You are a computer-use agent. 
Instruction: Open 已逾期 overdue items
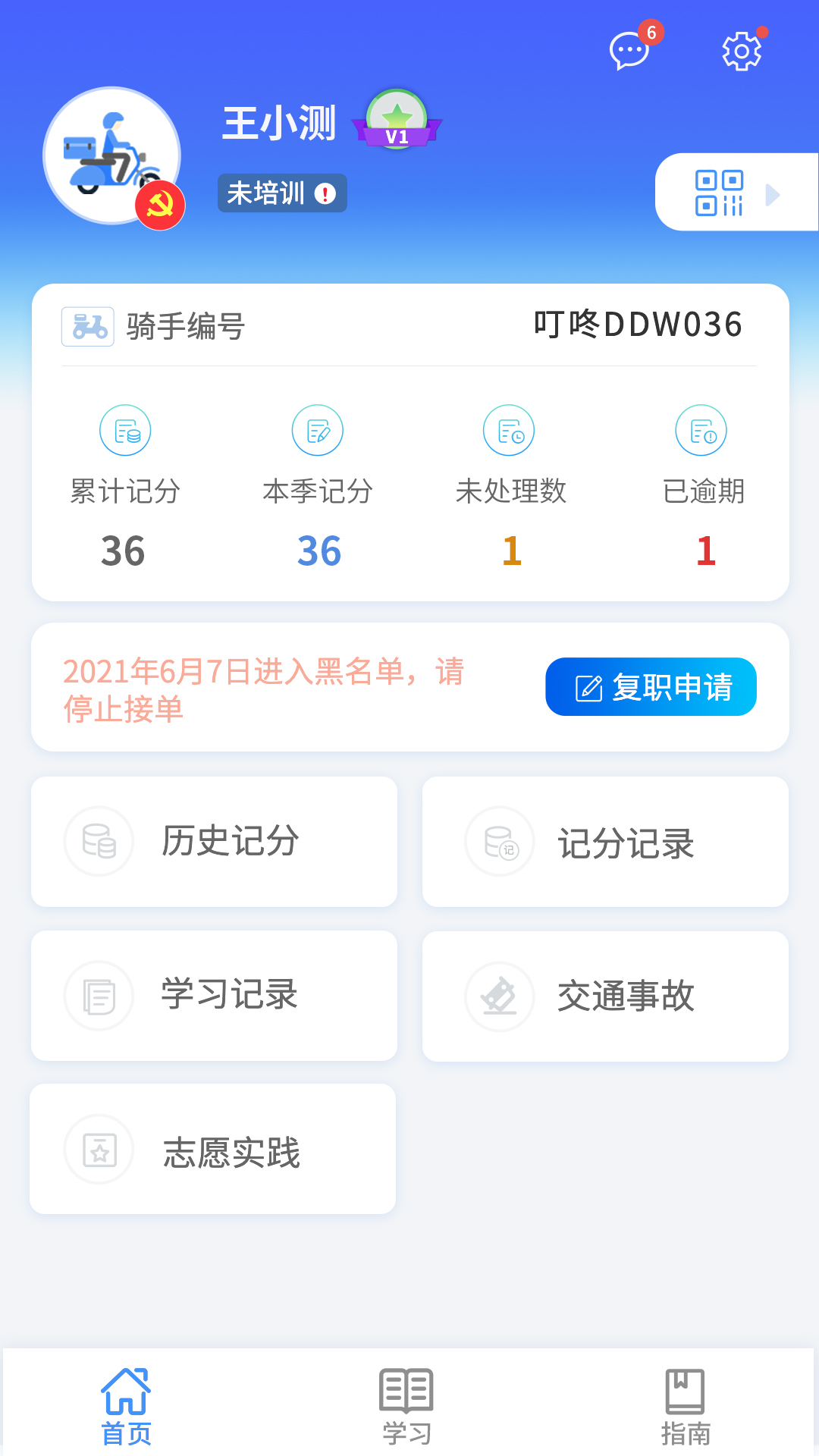[x=703, y=490]
